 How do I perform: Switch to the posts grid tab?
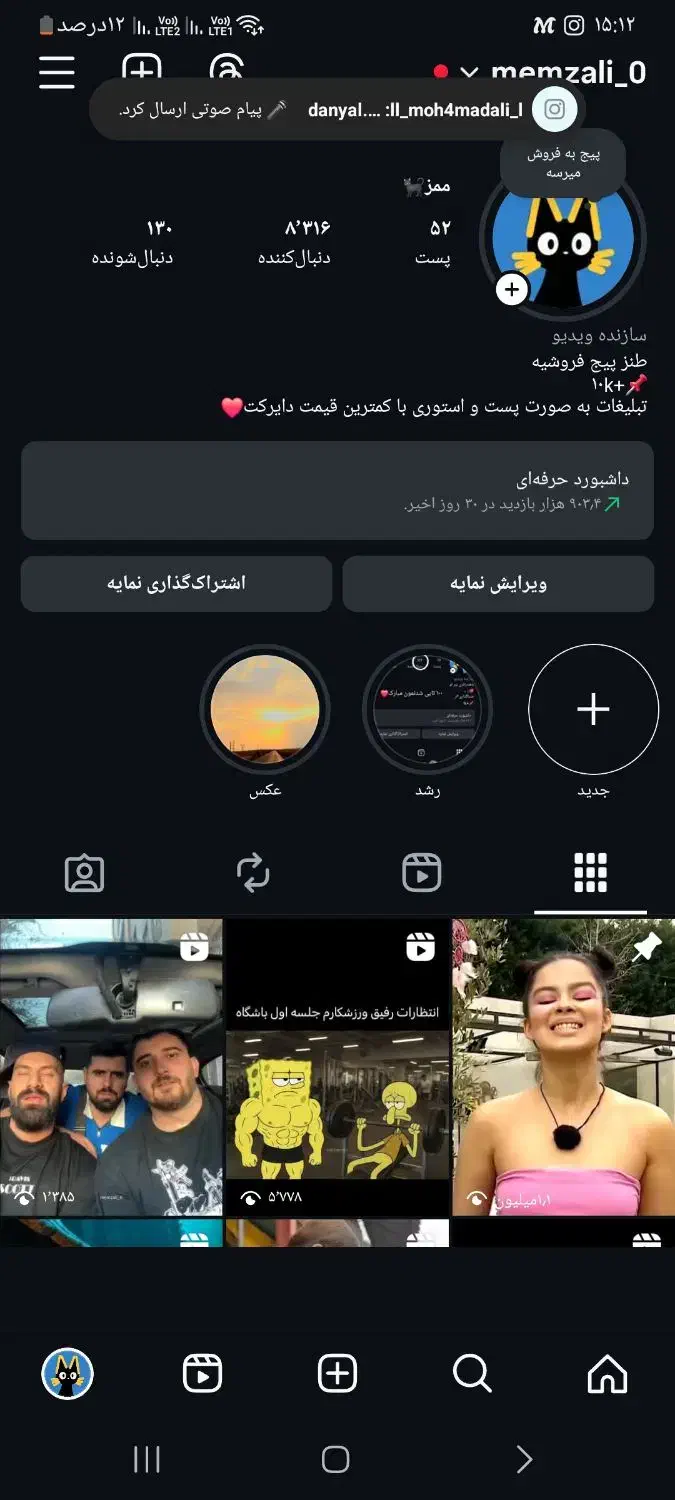click(590, 873)
